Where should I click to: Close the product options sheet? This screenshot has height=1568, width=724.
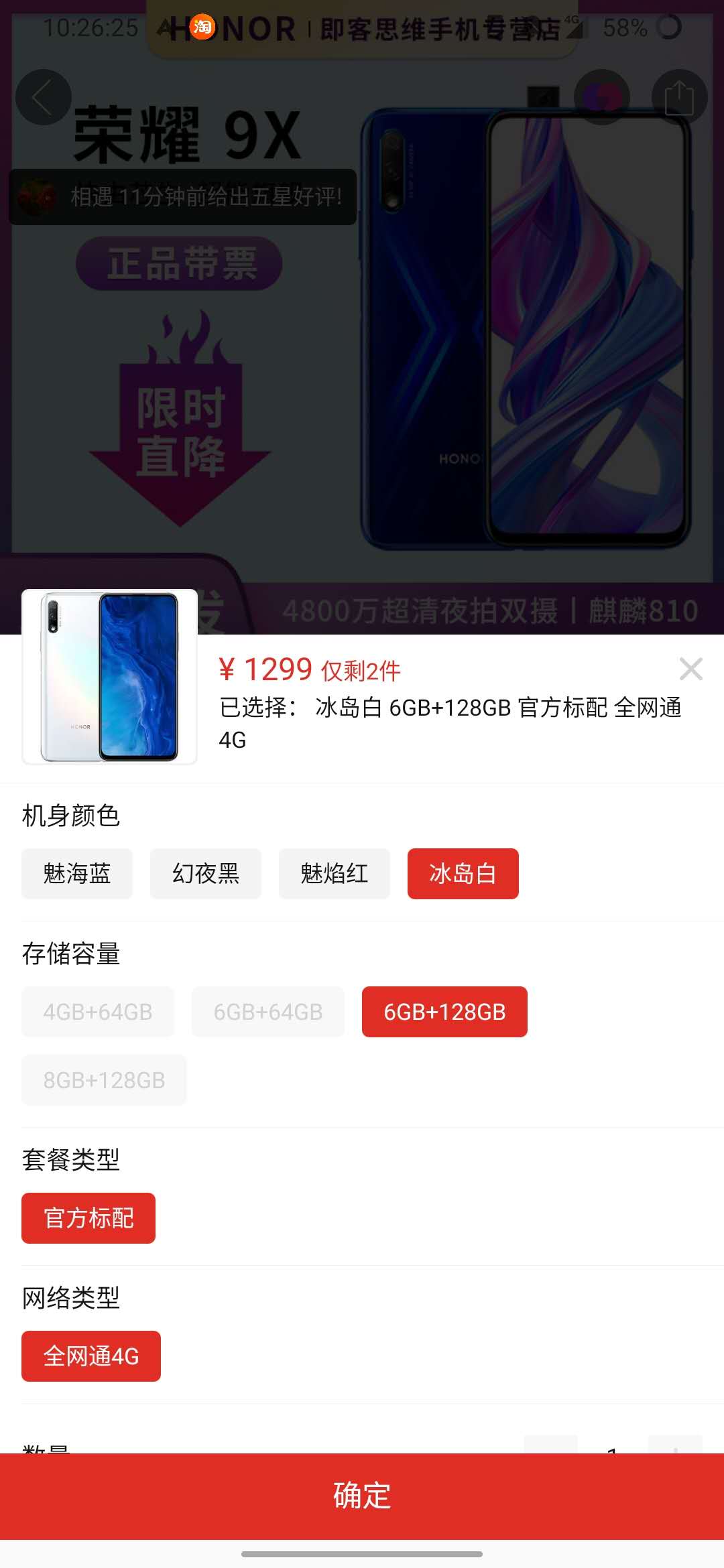pos(690,669)
